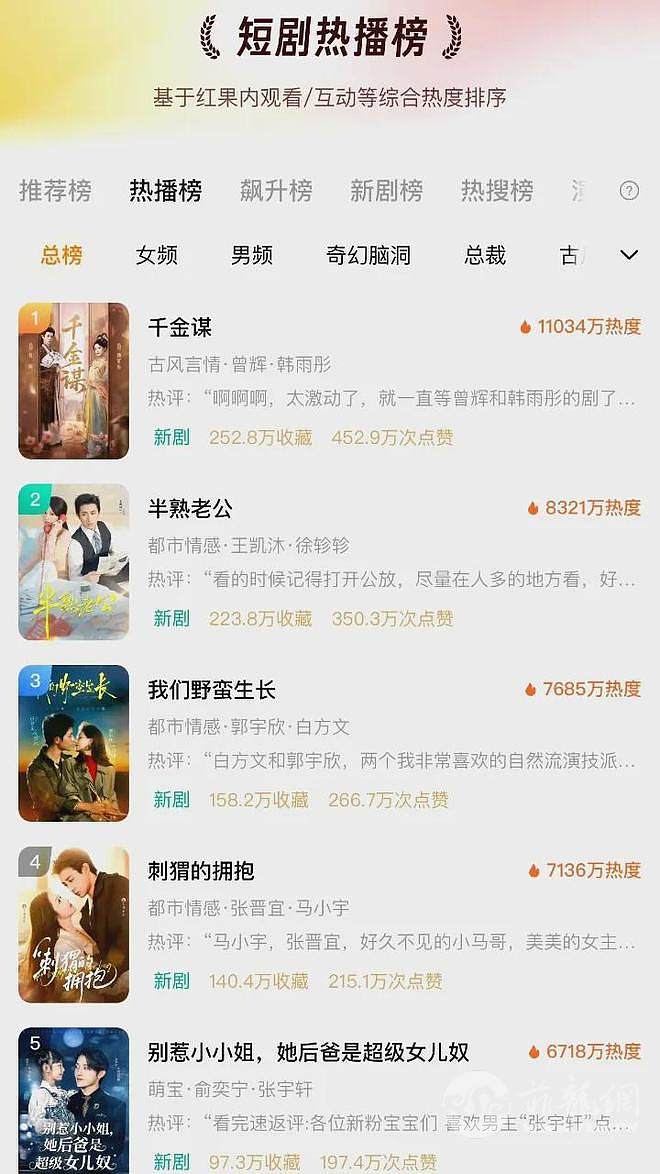This screenshot has width=660, height=1174.
Task: Switch to the 推荐榜 tab
Action: point(55,190)
